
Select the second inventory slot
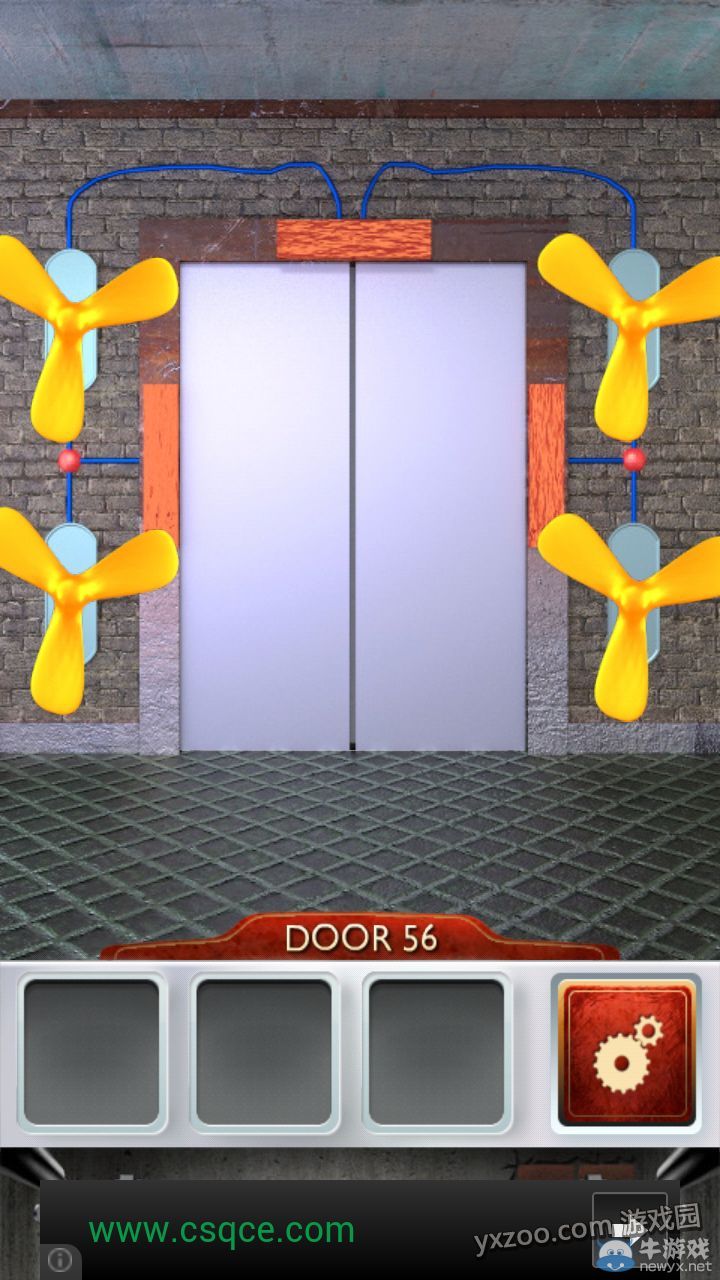[264, 1053]
